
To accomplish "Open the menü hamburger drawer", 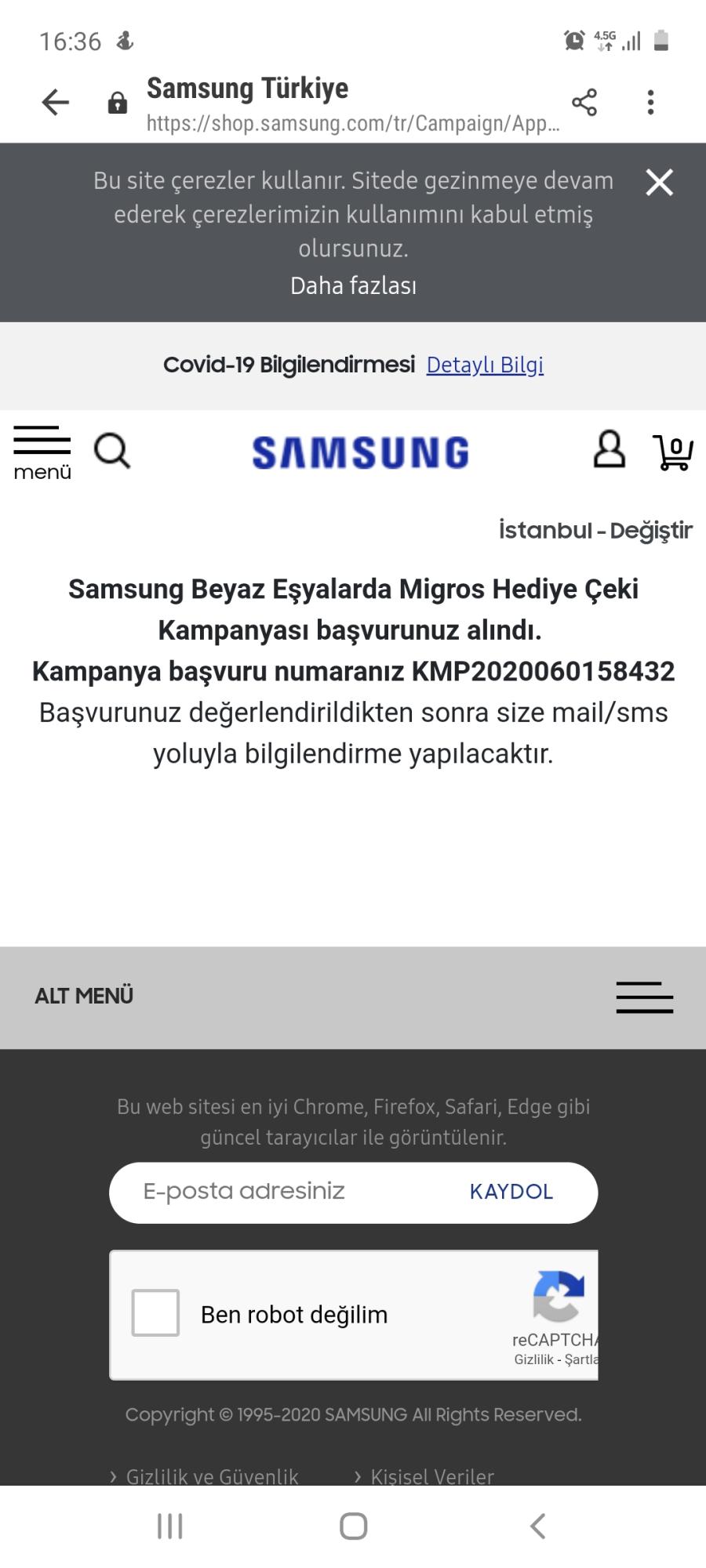I will 42,452.
